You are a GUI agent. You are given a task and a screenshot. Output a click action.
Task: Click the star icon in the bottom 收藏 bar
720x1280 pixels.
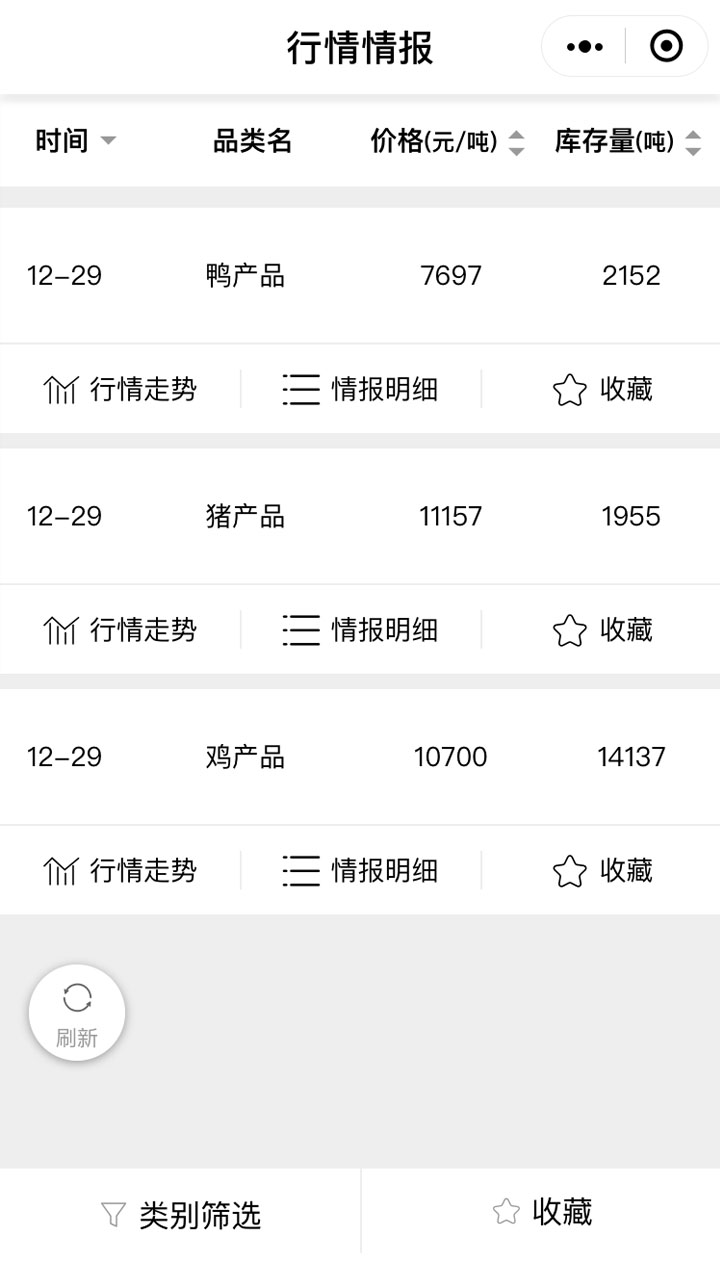[506, 1210]
